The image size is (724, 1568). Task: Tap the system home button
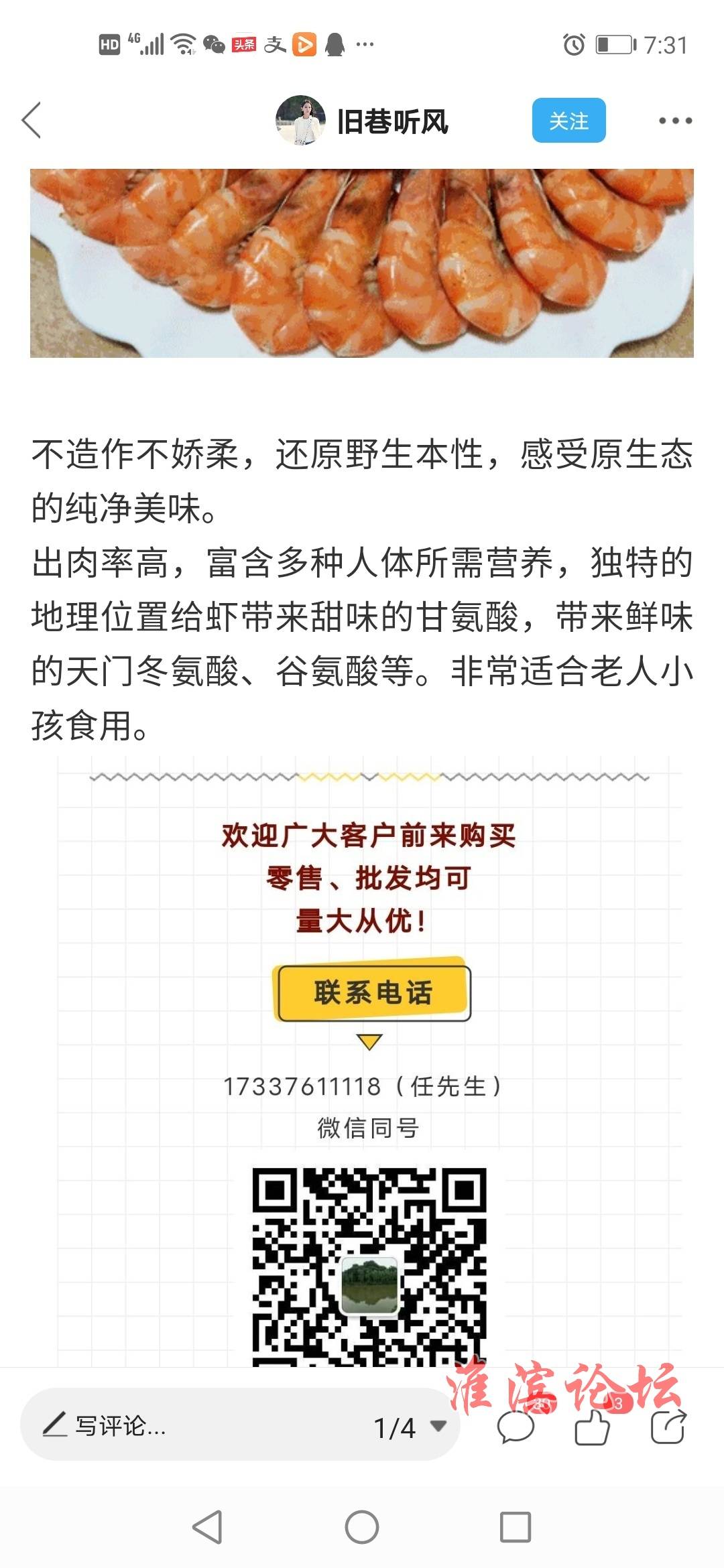click(x=362, y=1528)
